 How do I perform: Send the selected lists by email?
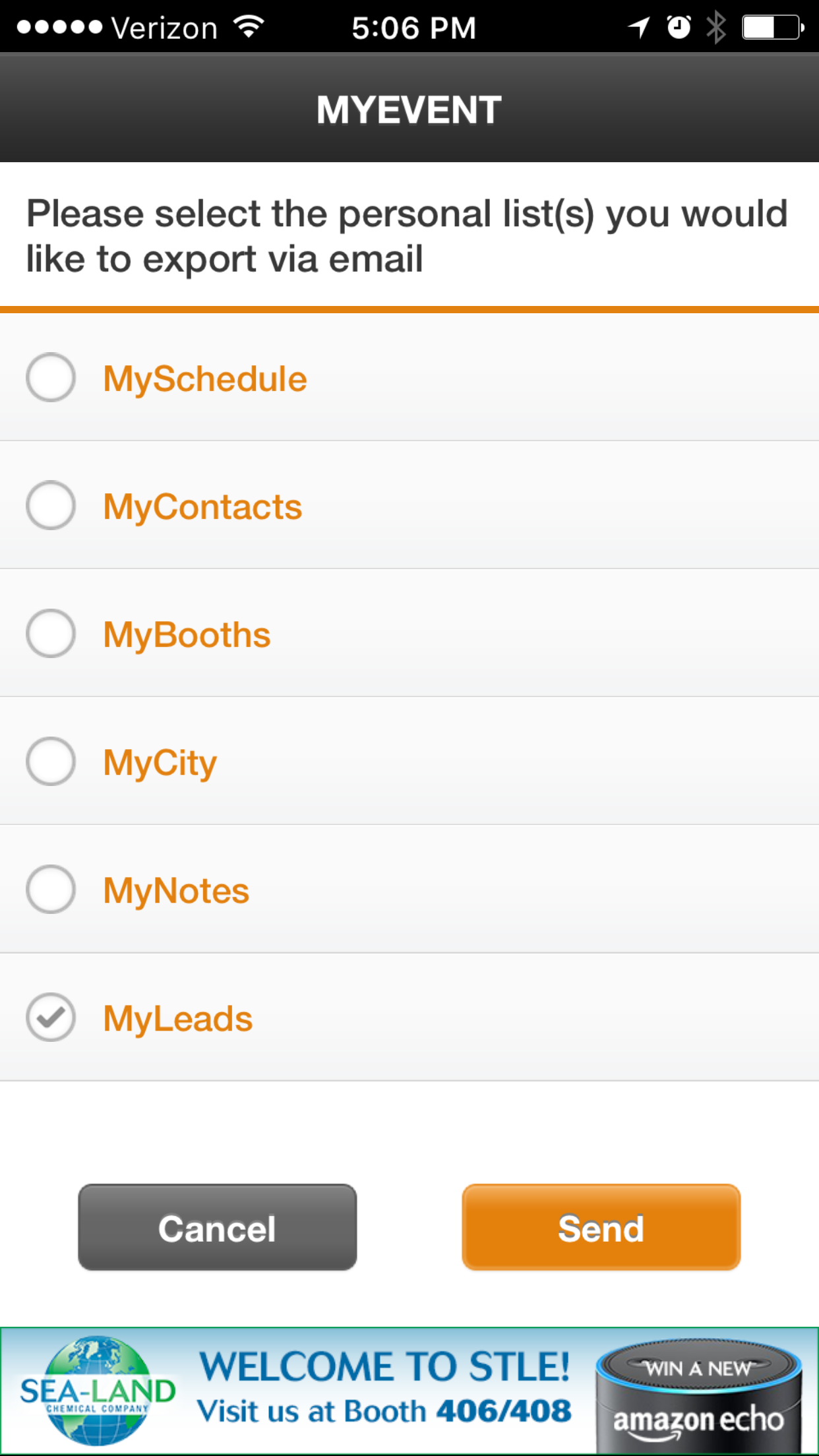point(601,1227)
